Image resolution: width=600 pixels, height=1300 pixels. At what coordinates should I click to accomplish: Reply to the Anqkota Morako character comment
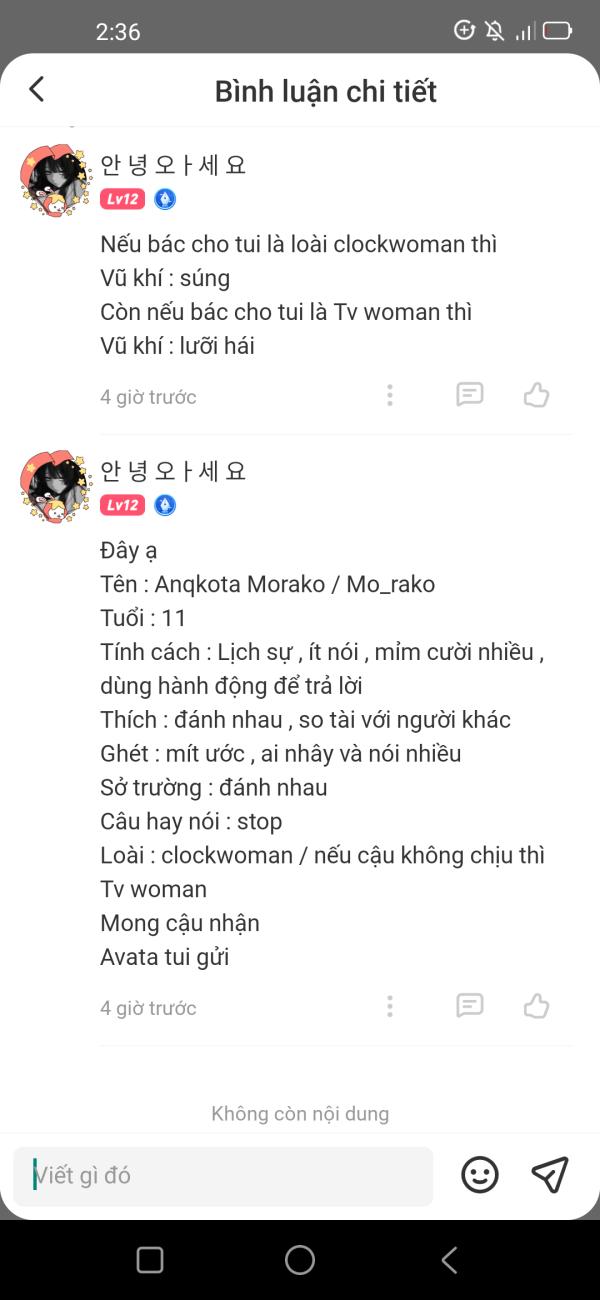pos(469,1006)
